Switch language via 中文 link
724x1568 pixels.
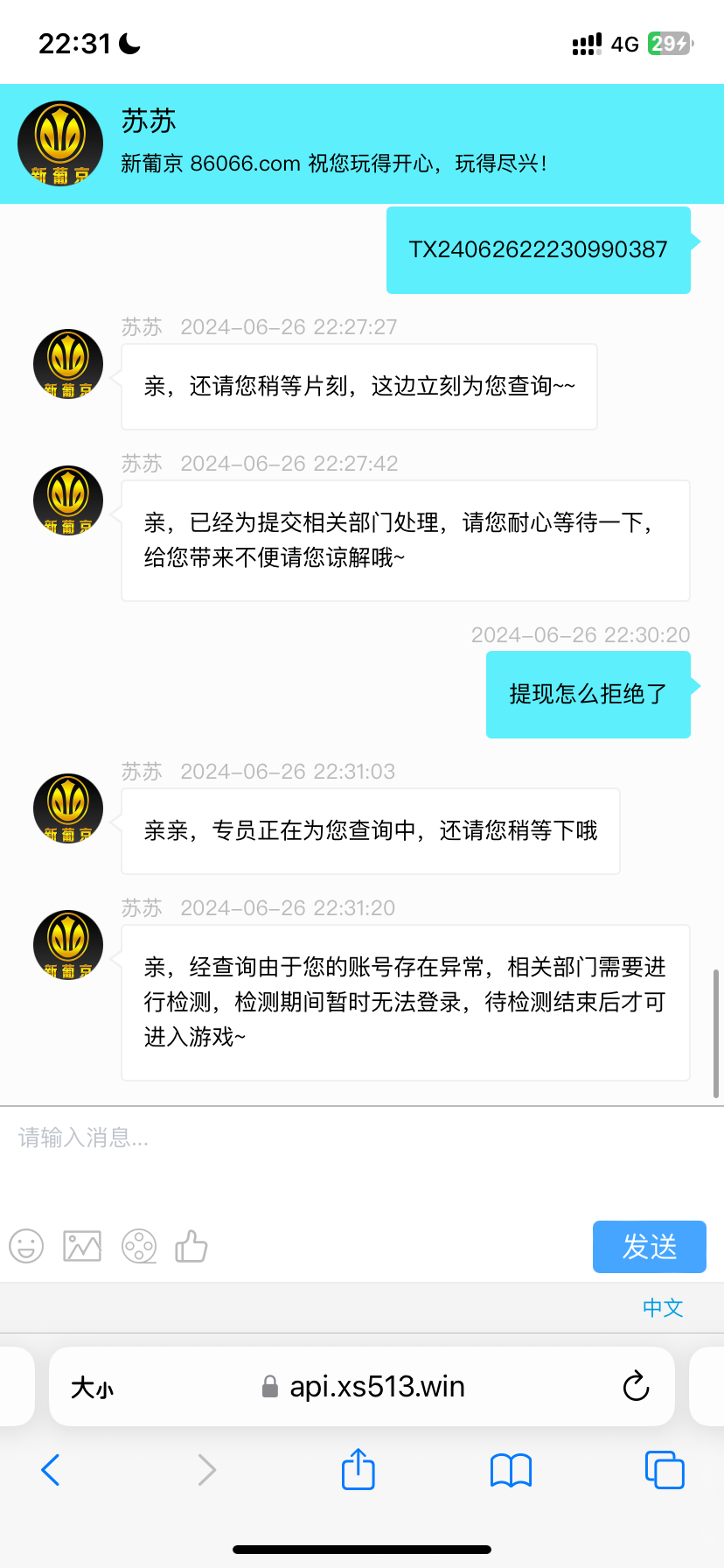[x=662, y=1307]
